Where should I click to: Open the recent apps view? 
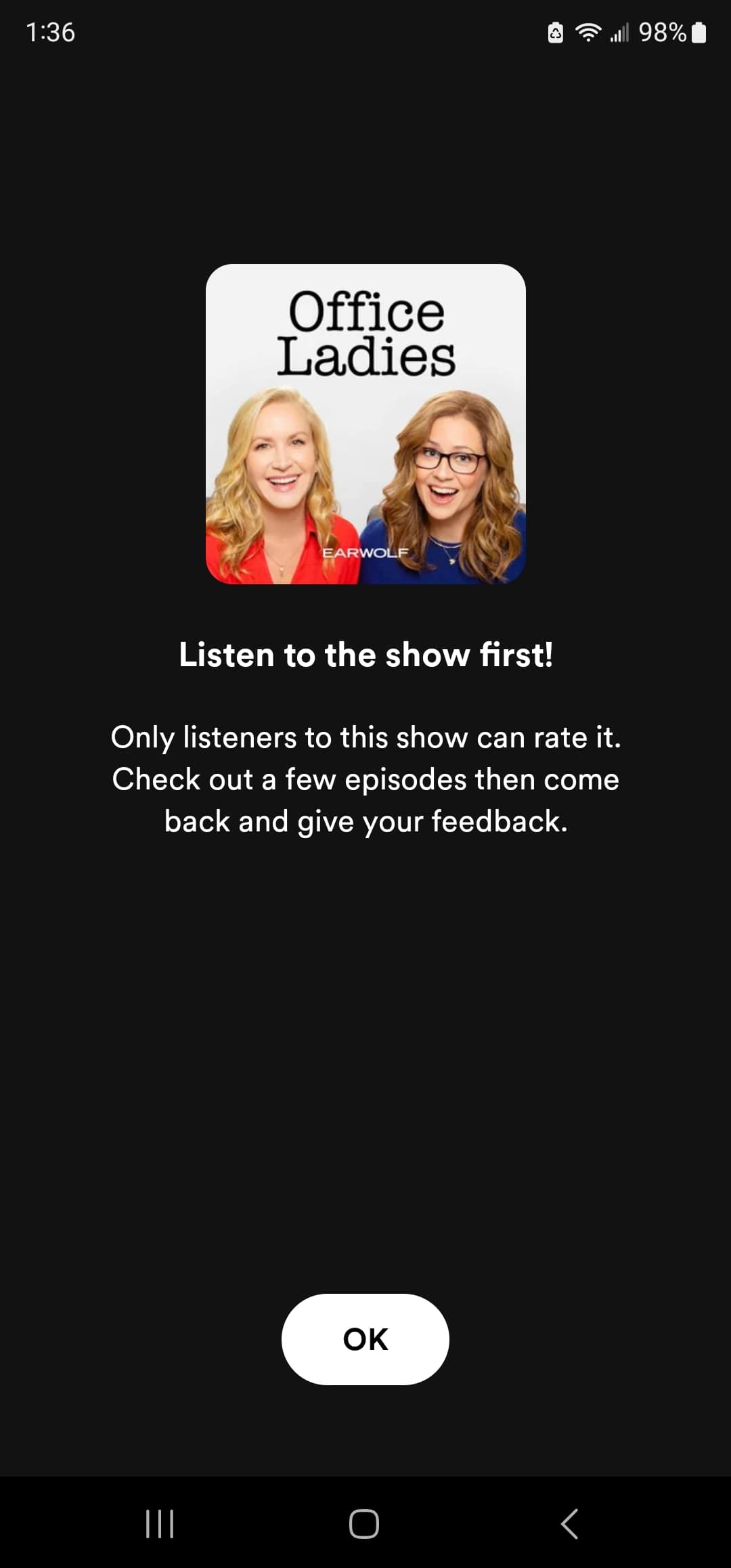(x=160, y=1524)
